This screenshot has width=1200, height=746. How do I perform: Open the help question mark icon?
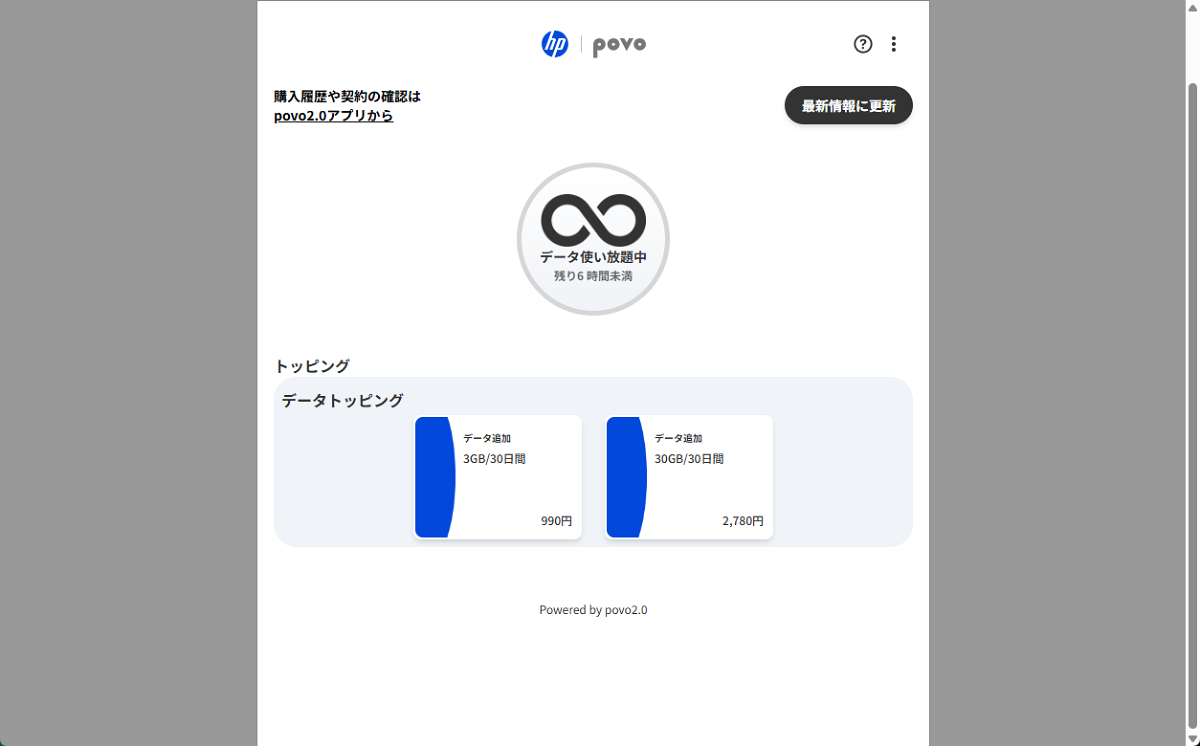point(863,44)
